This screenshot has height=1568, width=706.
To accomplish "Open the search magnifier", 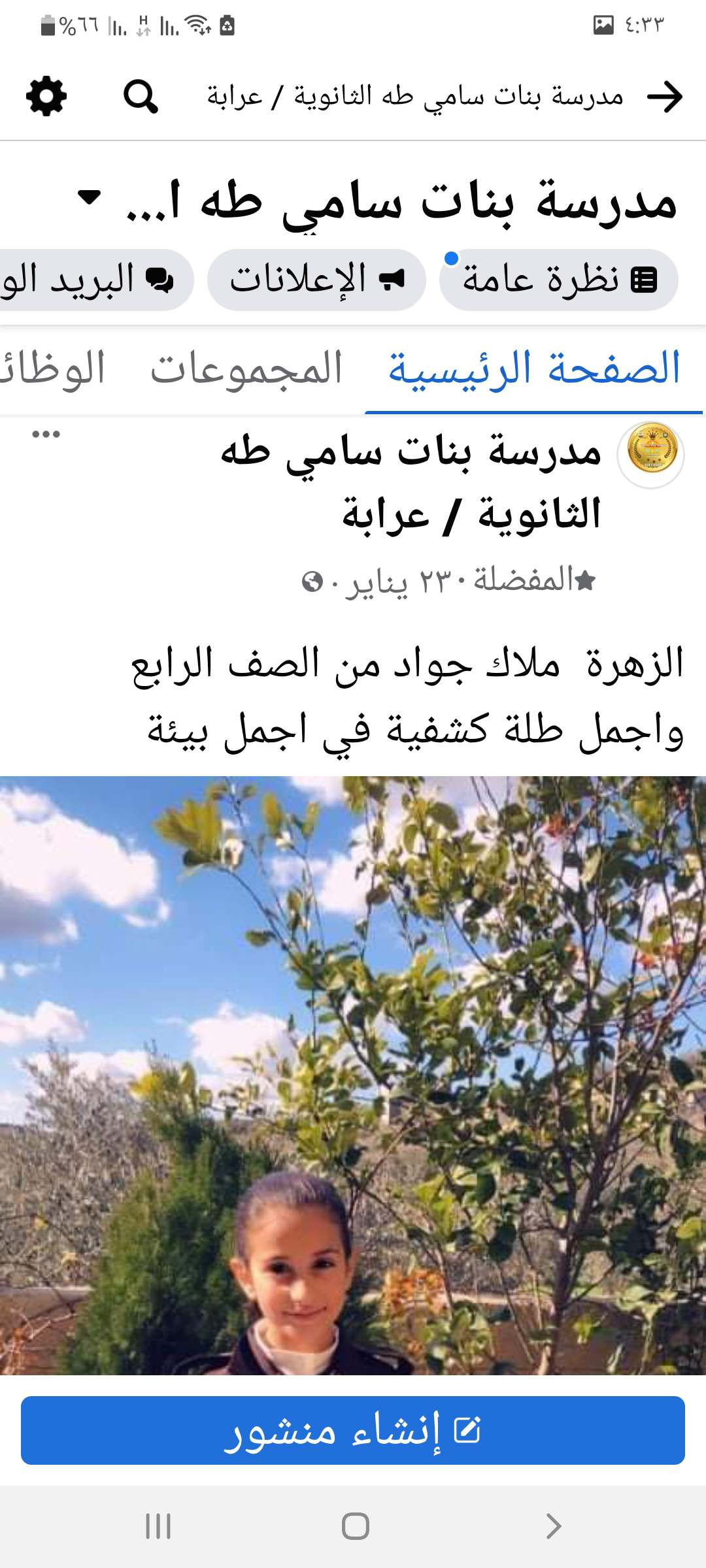I will pos(141,97).
